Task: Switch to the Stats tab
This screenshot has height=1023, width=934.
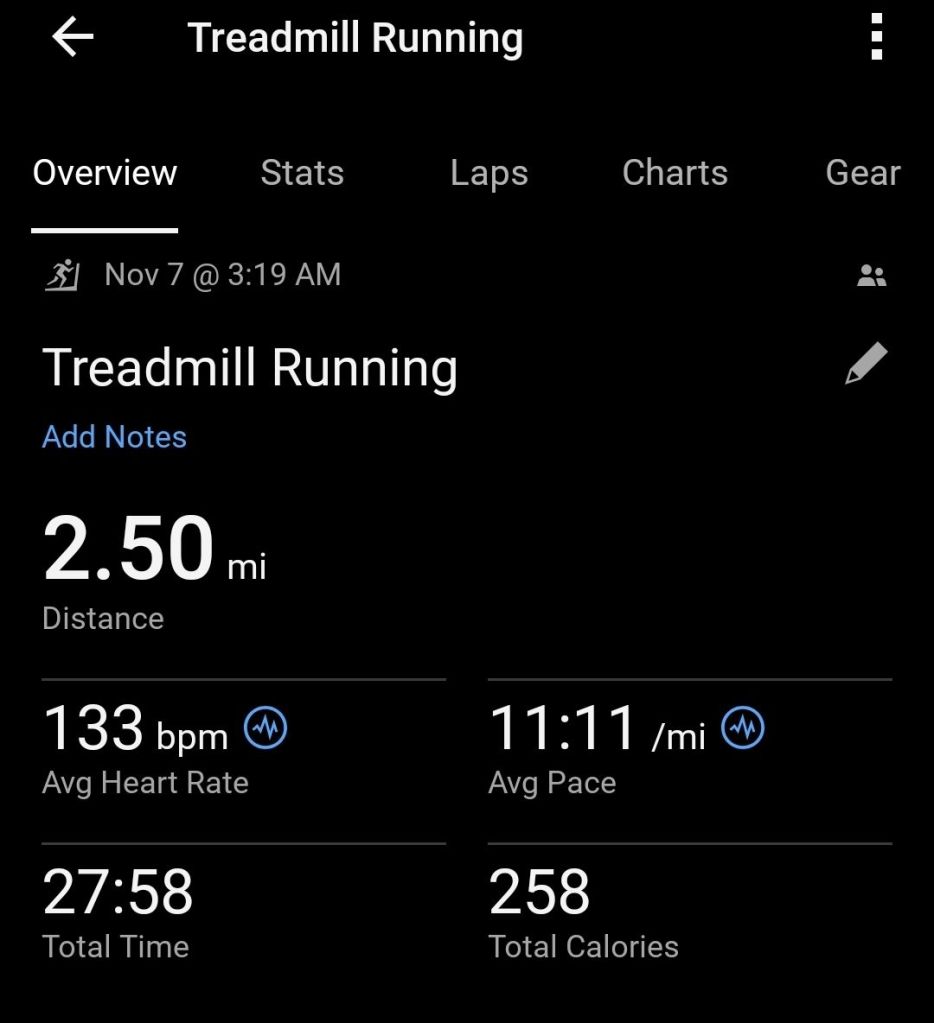Action: [302, 173]
